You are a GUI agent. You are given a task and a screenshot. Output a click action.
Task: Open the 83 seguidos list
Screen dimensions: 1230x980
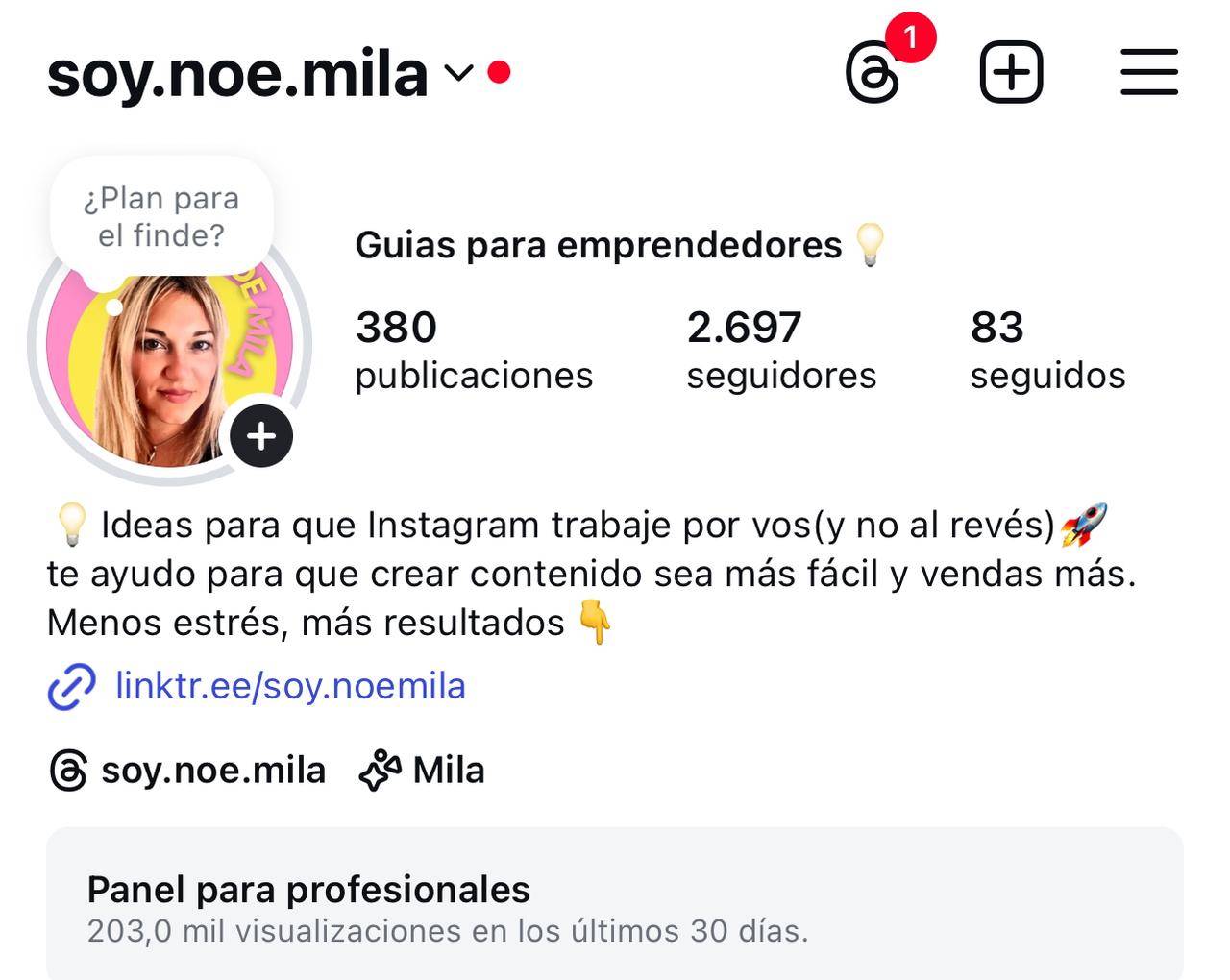[x=1046, y=350]
